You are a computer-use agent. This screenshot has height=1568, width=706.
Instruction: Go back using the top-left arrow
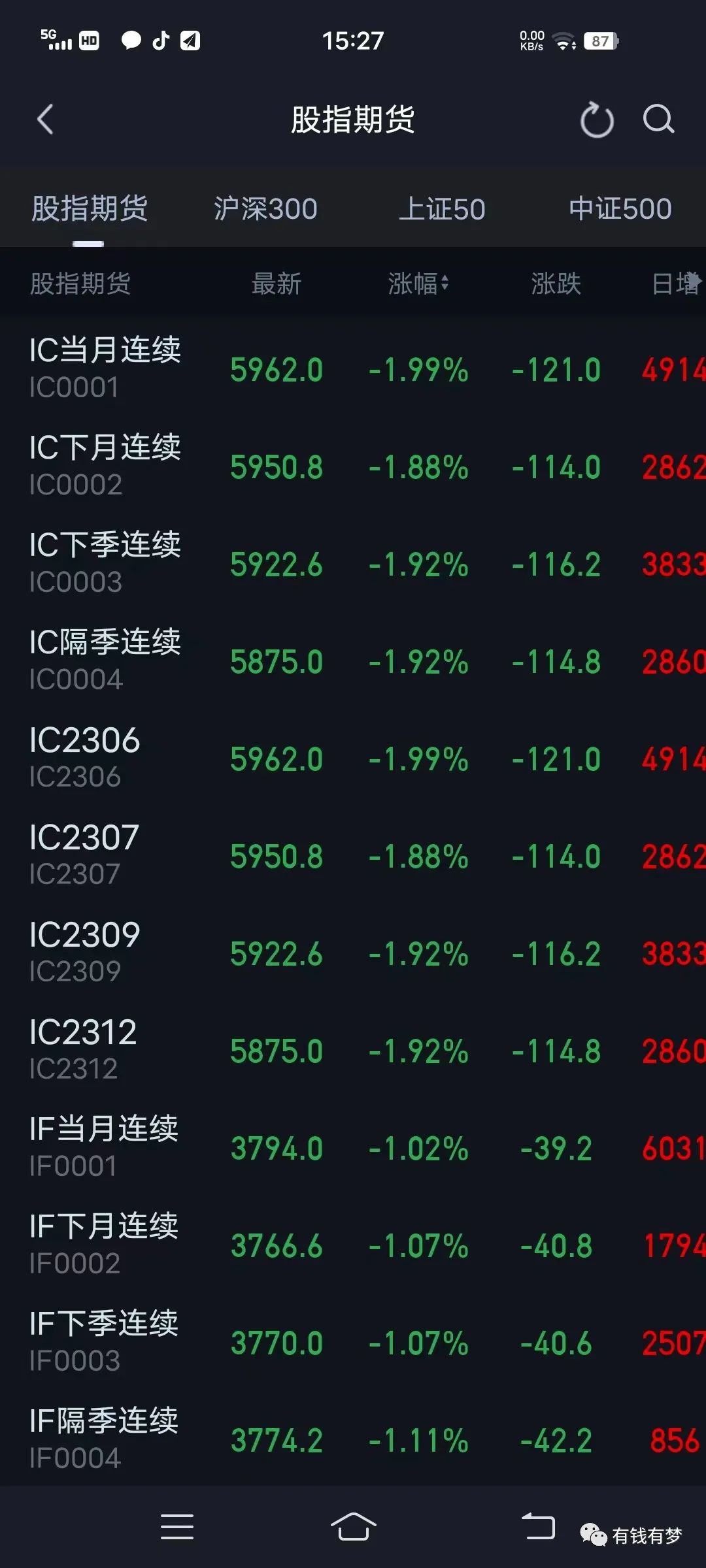pyautogui.click(x=44, y=120)
